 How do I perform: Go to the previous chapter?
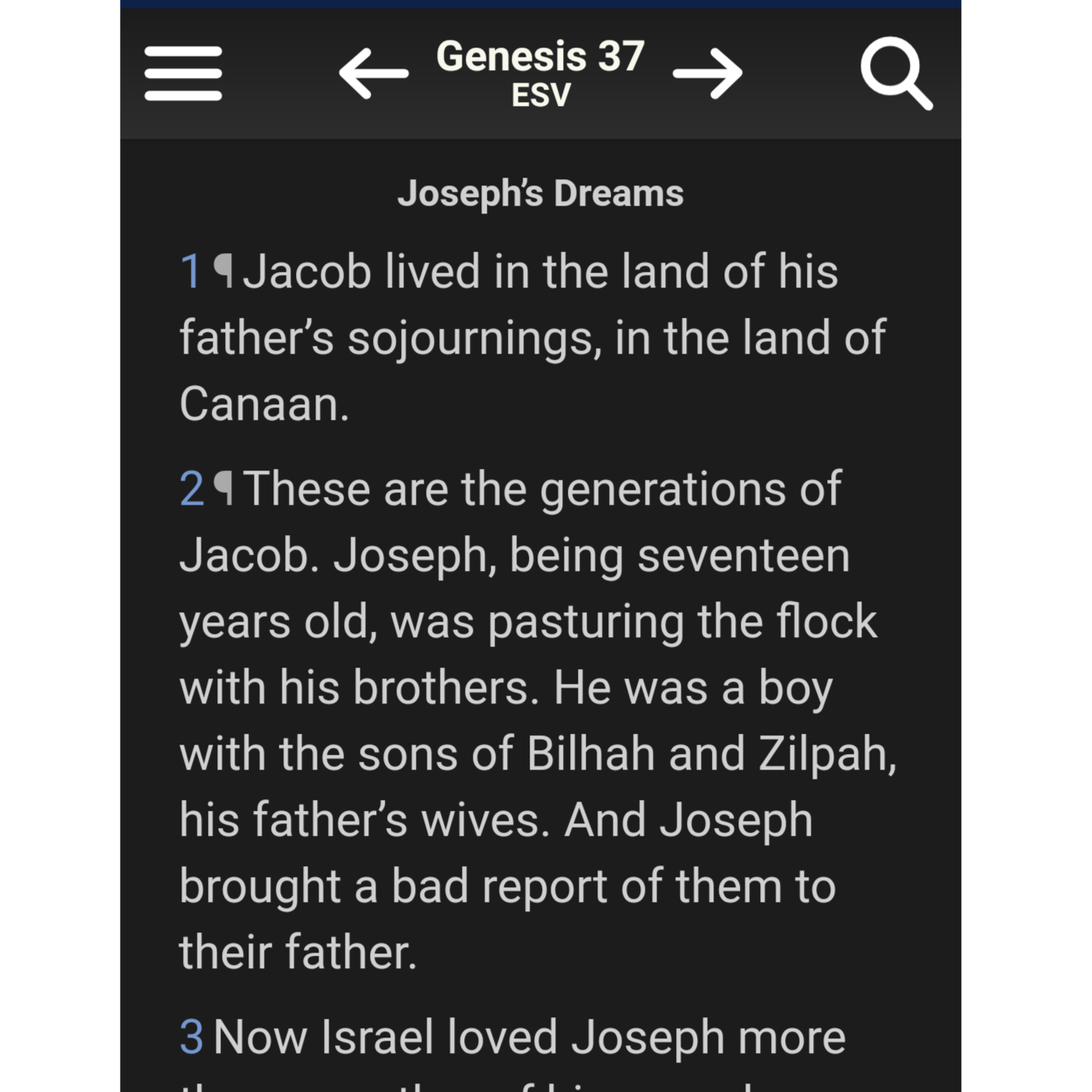pos(373,73)
